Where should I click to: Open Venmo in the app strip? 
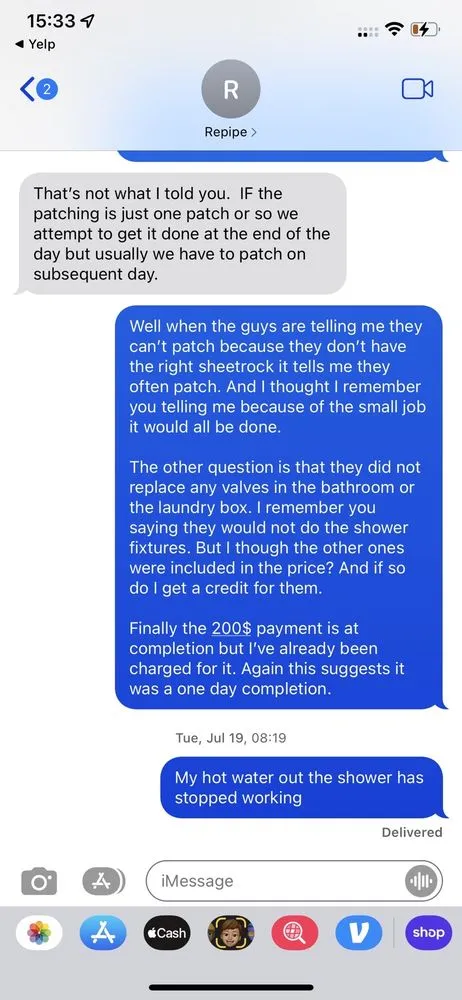(359, 932)
